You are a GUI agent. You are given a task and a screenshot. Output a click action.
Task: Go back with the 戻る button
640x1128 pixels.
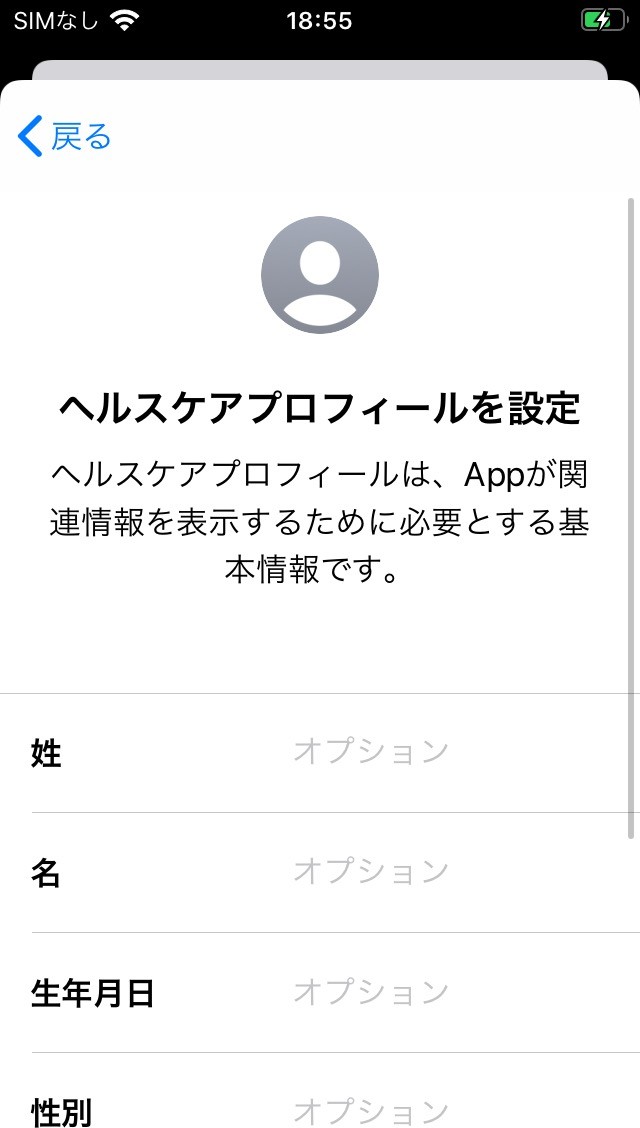click(x=65, y=137)
